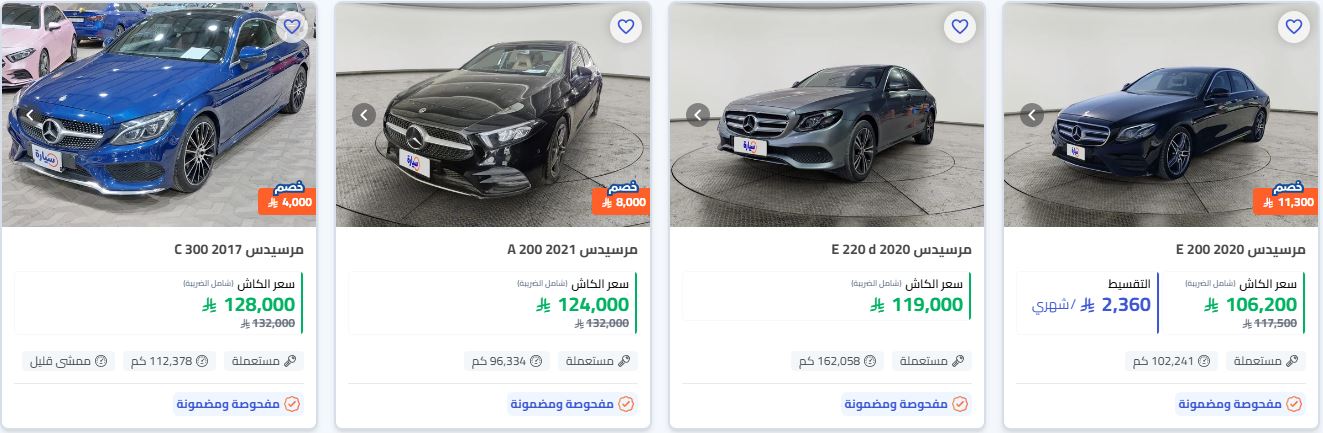Favorite the Mercedes E 200 2020 listing
Screen dimensions: 1323x433
coord(1293,26)
